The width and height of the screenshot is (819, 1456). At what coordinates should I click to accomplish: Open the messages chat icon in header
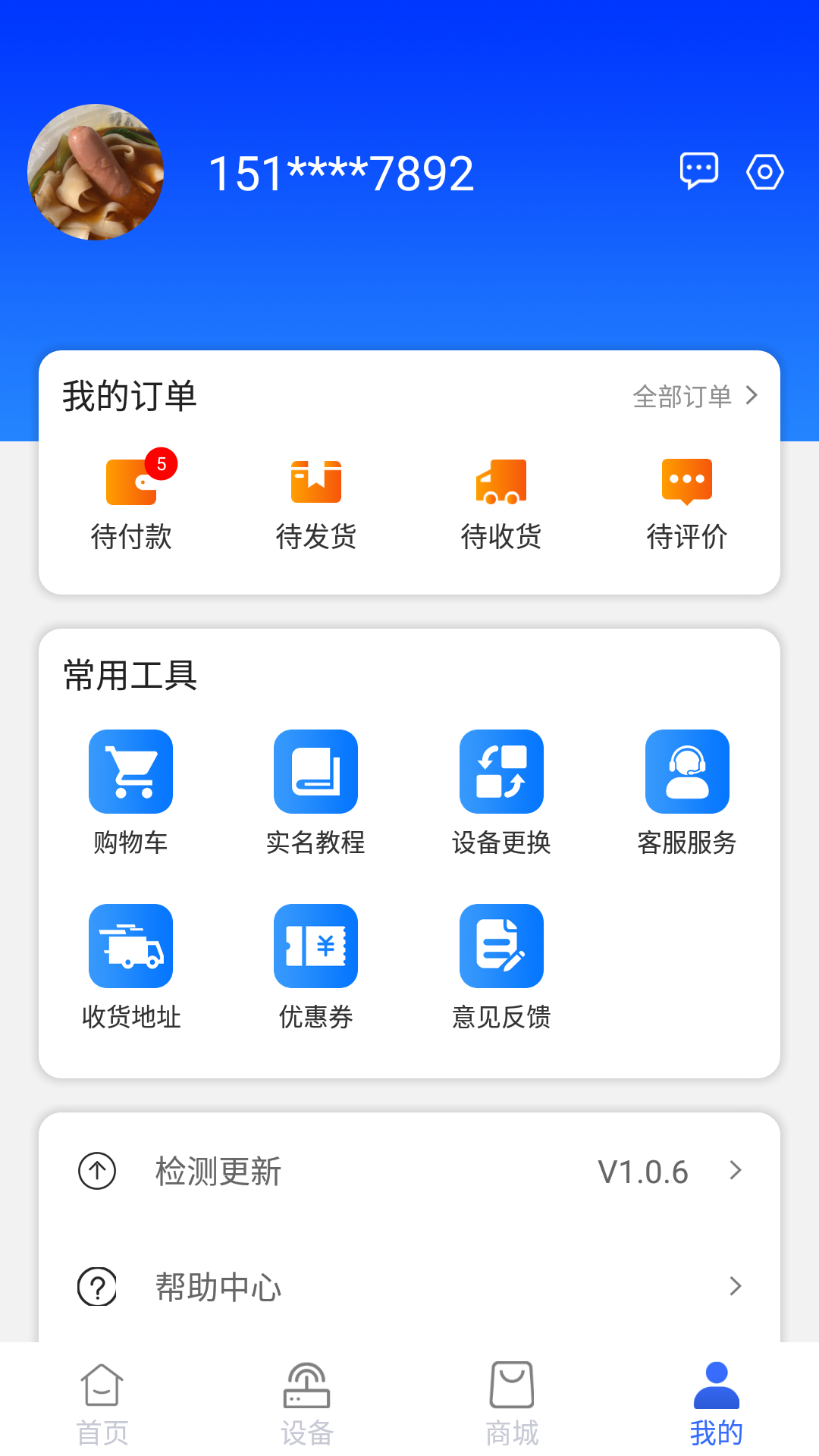[698, 171]
